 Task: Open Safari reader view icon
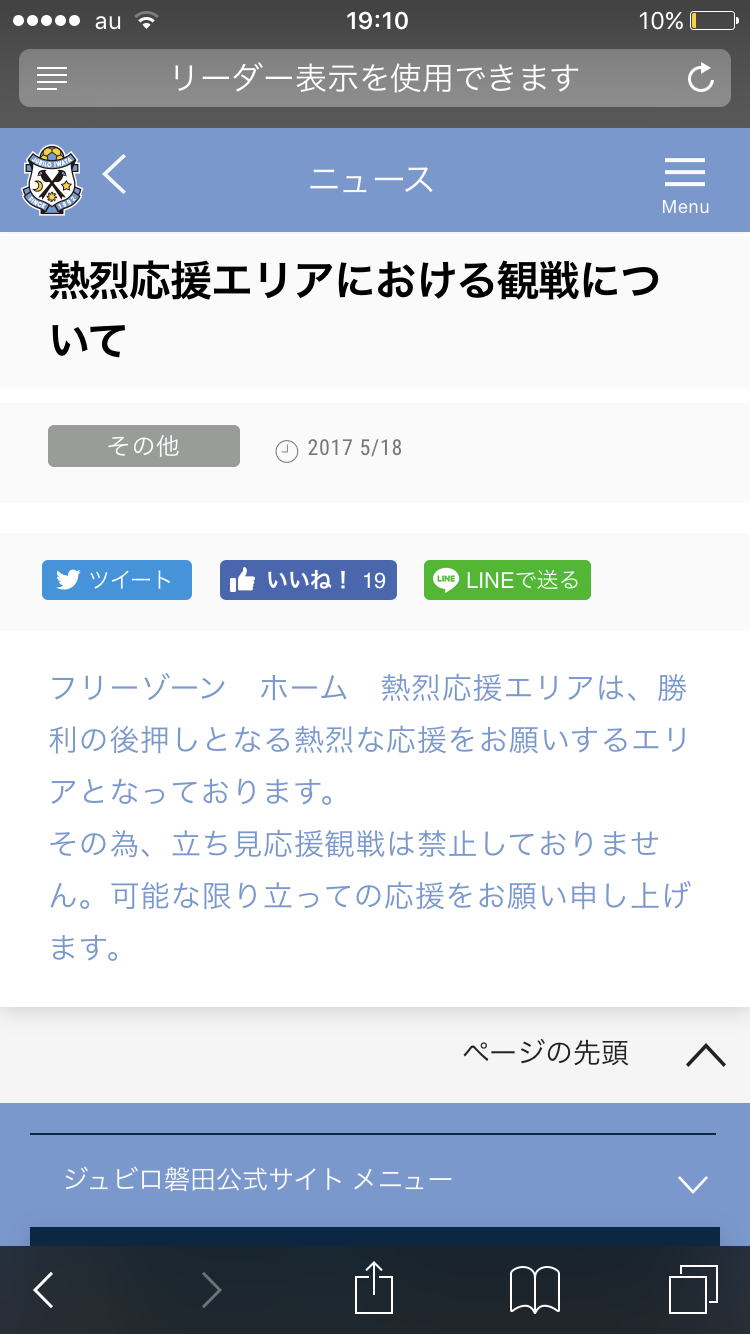tap(52, 78)
